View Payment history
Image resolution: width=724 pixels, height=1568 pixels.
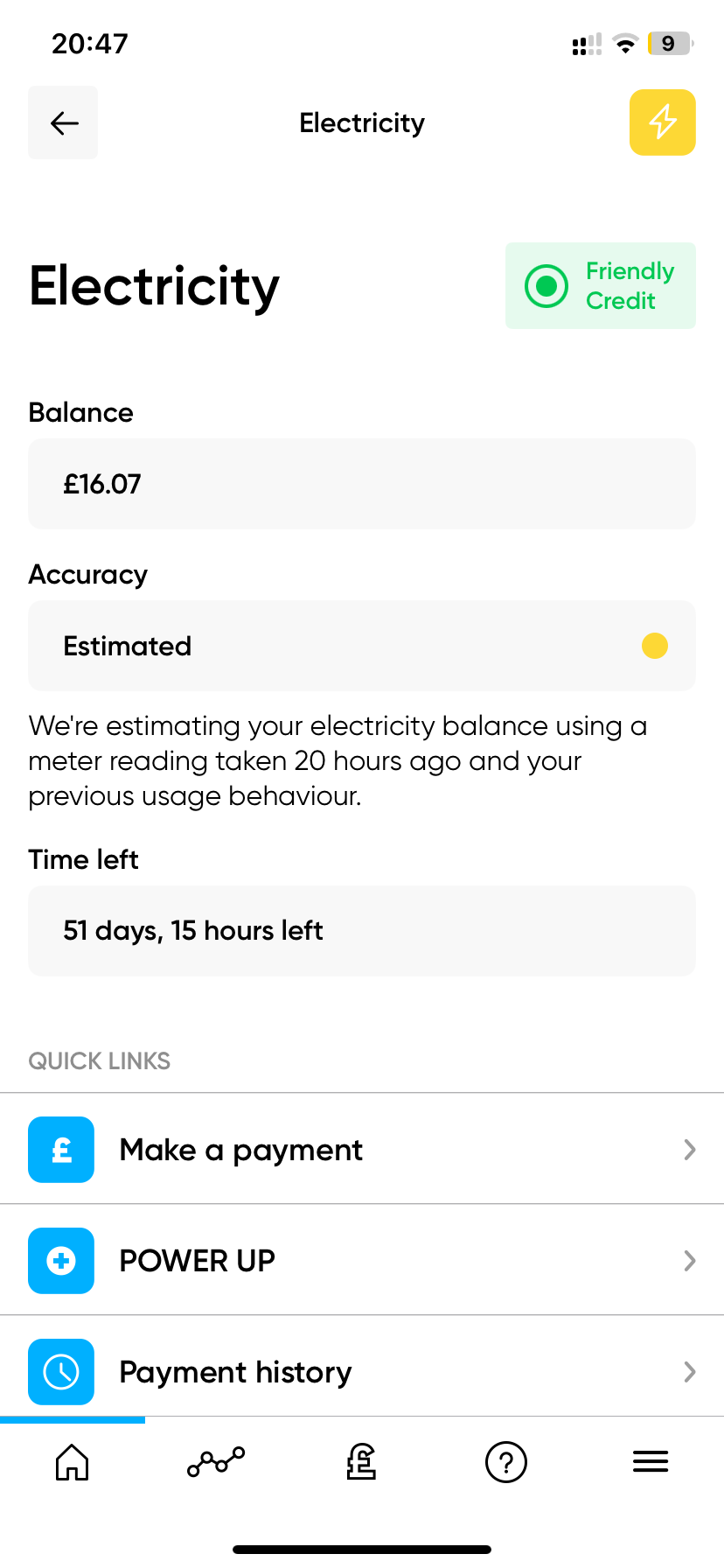[x=362, y=1371]
